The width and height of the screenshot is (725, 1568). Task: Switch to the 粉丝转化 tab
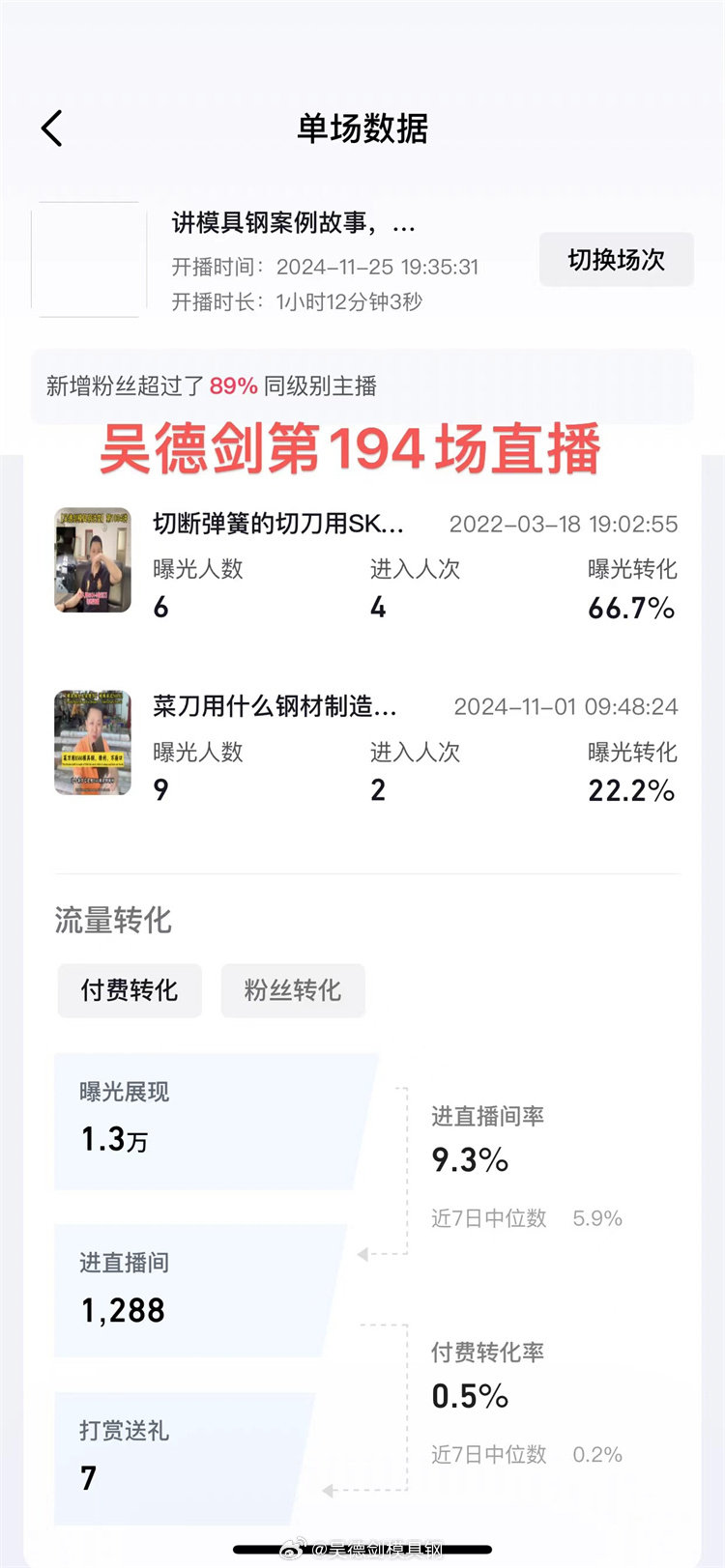point(293,991)
